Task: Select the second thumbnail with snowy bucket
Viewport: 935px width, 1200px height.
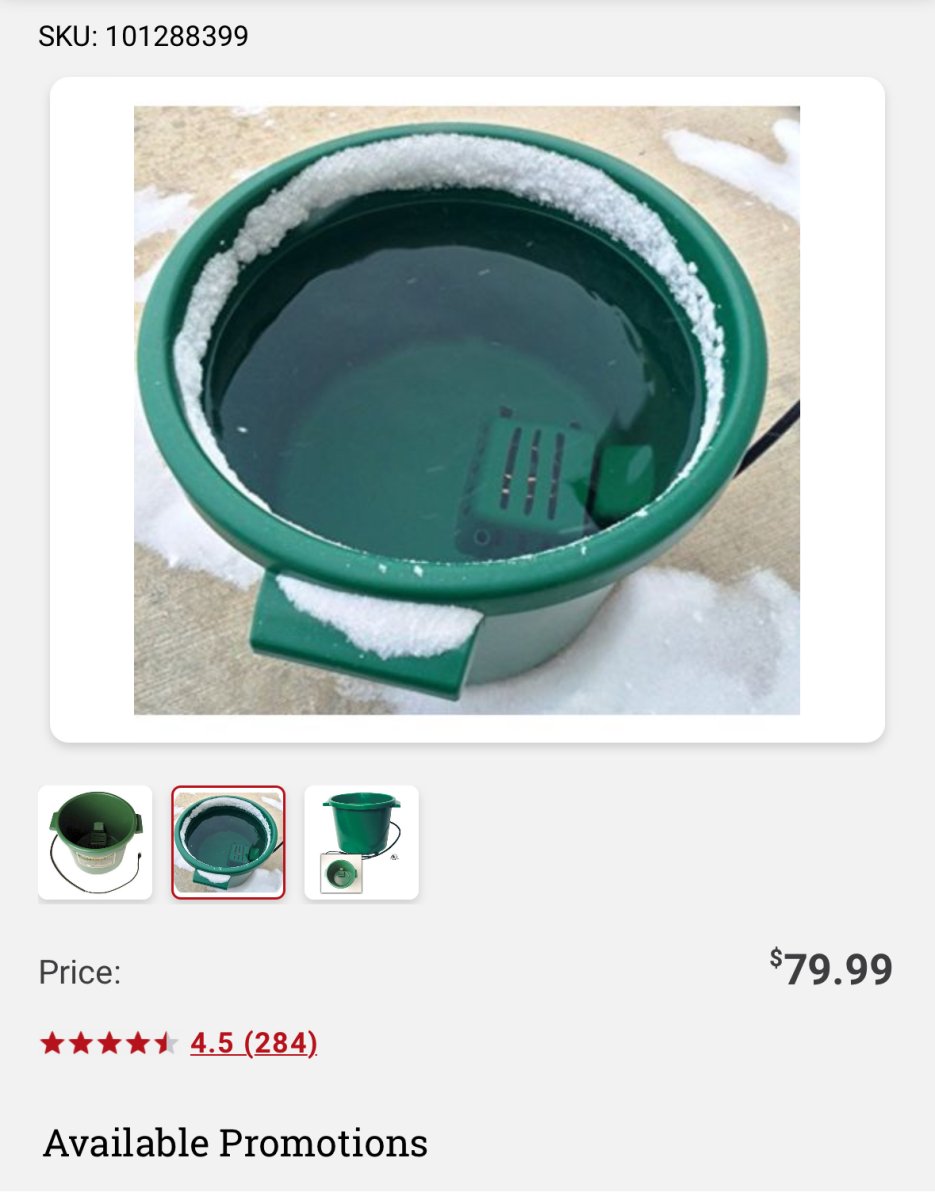Action: 228,842
